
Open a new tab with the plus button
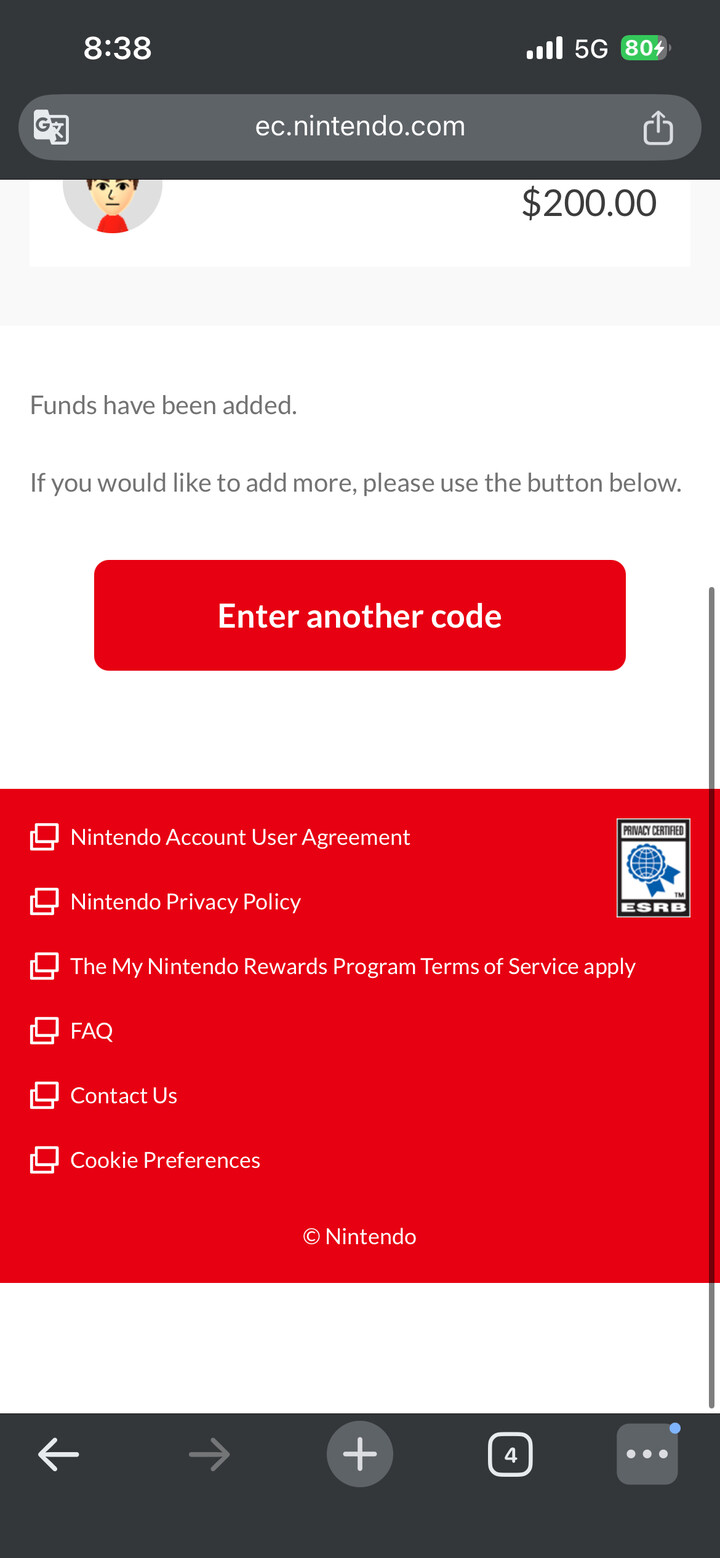(360, 1455)
